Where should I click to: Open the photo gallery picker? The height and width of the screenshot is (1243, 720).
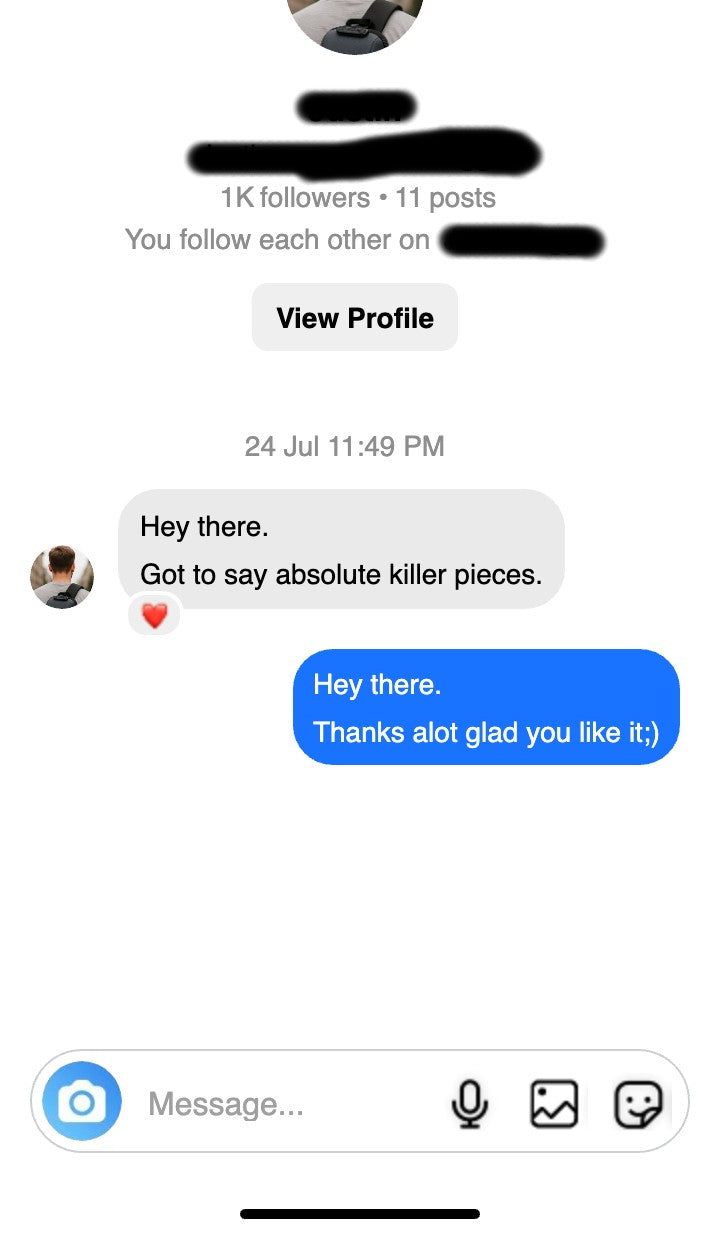[553, 1104]
